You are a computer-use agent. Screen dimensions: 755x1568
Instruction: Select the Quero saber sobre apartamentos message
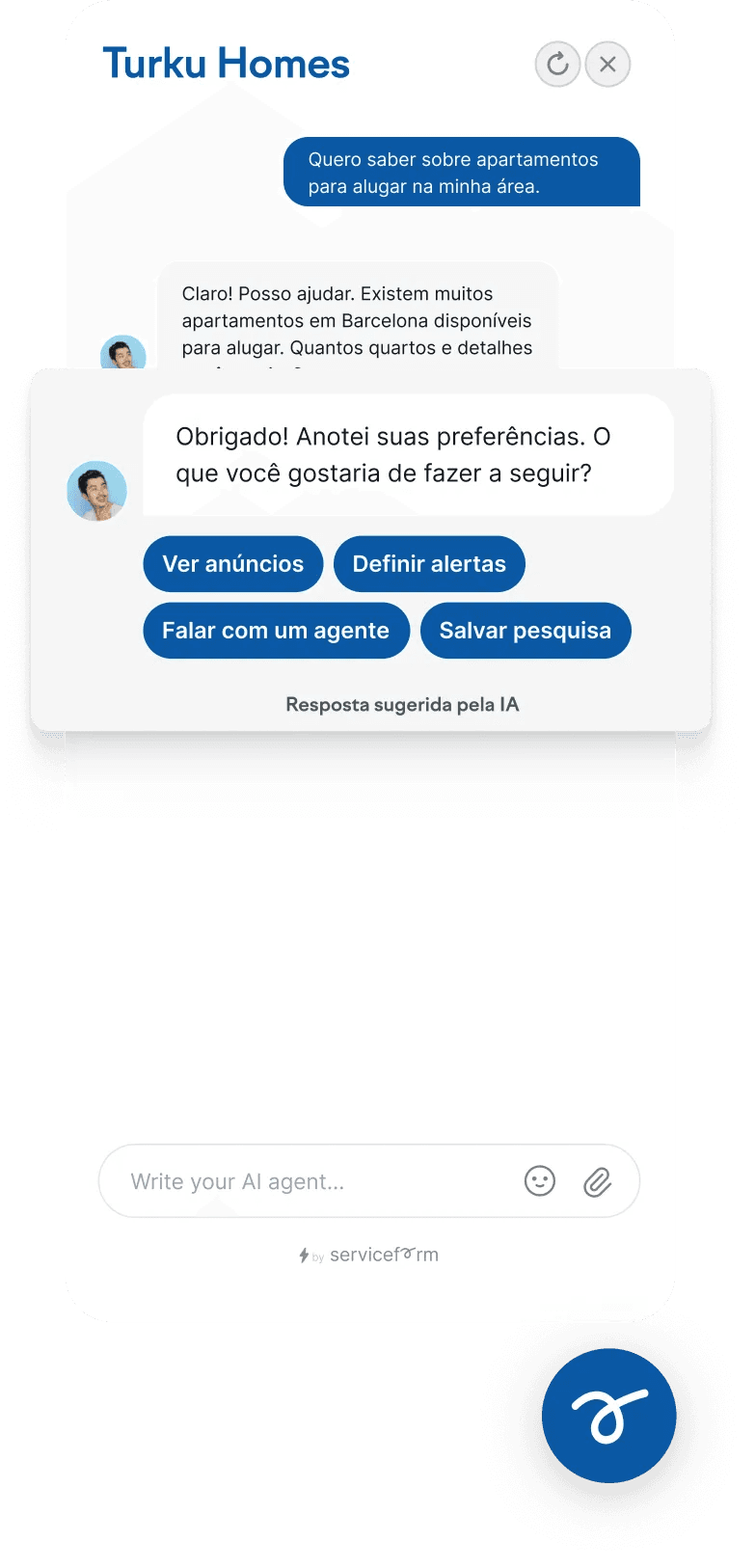[x=461, y=172]
